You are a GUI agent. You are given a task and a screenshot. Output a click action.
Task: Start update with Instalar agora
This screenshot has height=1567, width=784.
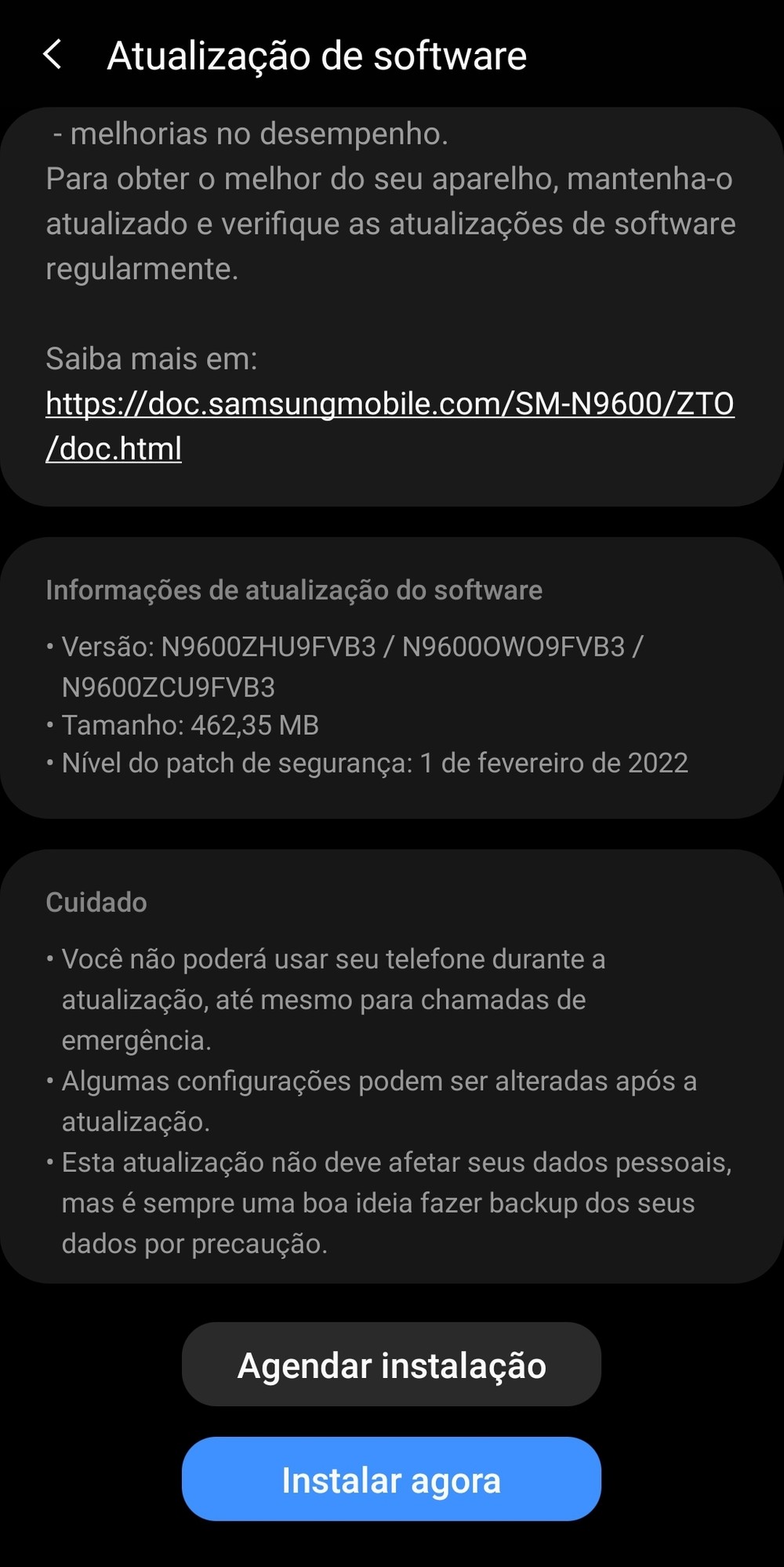pos(391,1480)
